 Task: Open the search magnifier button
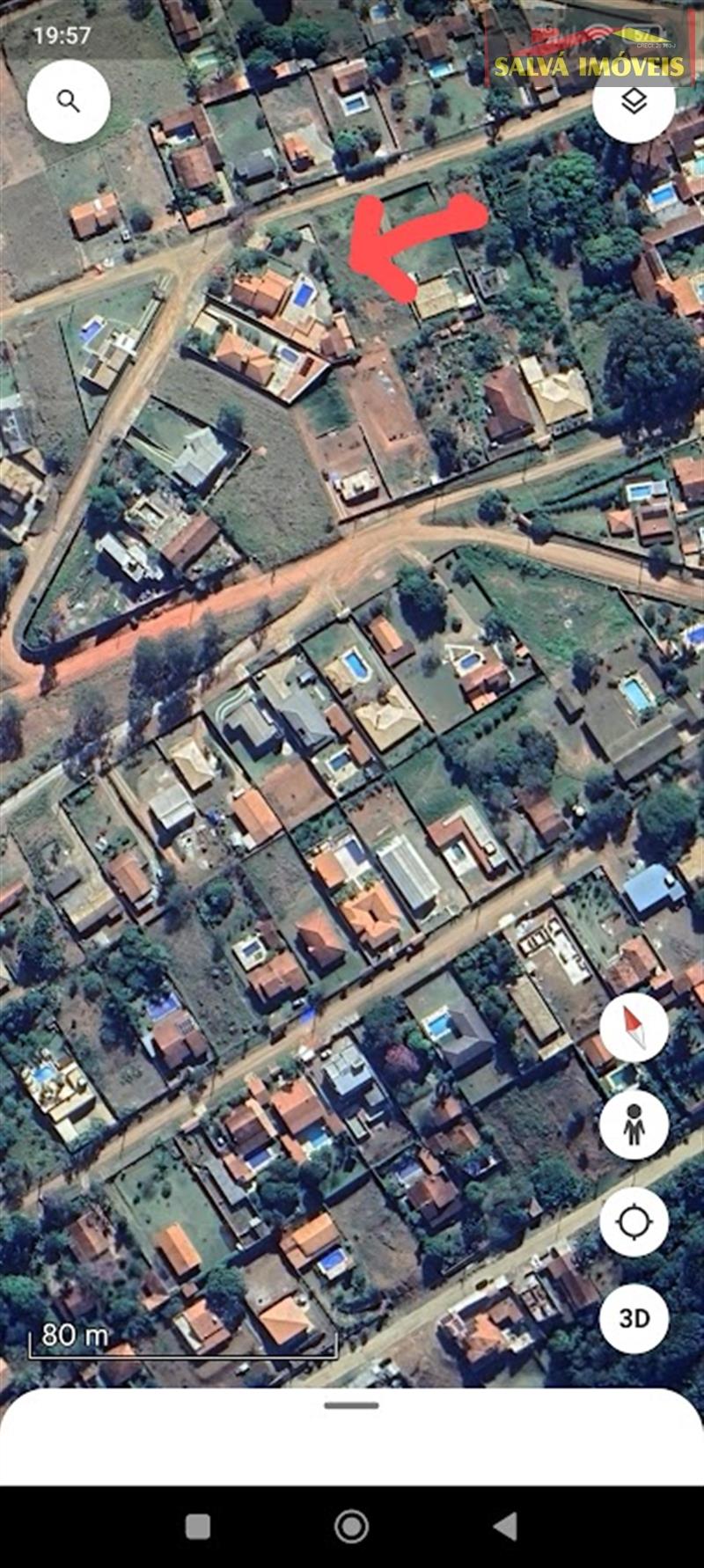point(69,101)
